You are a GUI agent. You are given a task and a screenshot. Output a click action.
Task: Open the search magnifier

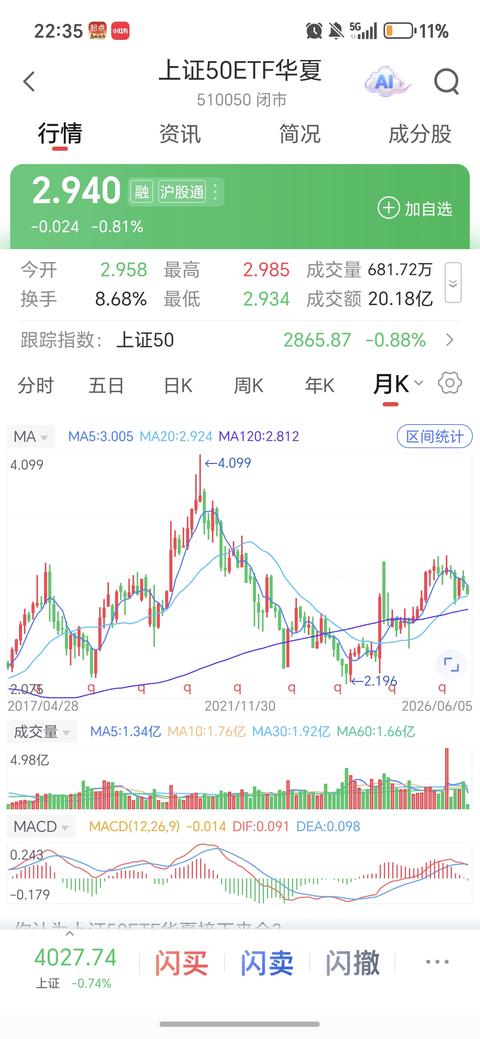pyautogui.click(x=447, y=82)
